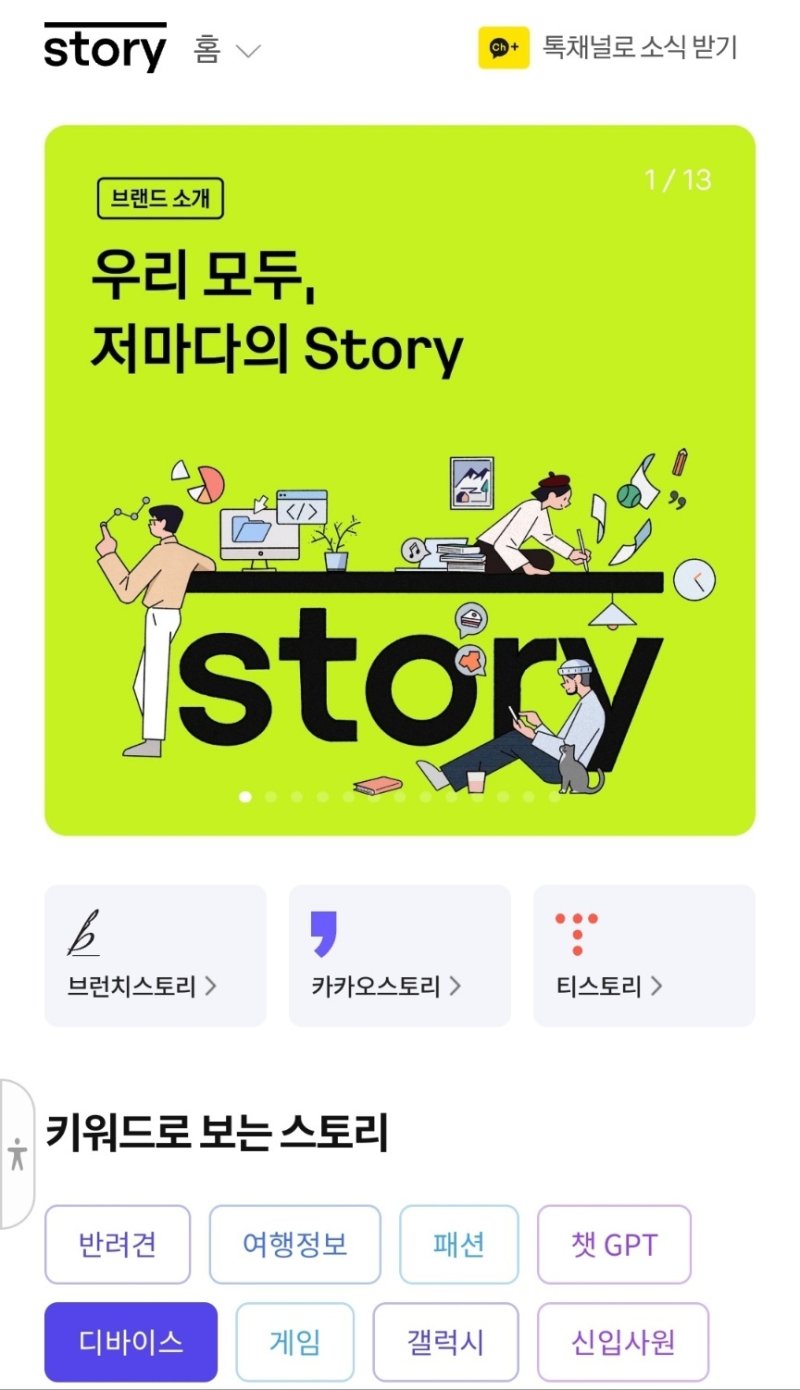Open the 브랜드 소개 banner card
The width and height of the screenshot is (800, 1390).
coord(400,480)
